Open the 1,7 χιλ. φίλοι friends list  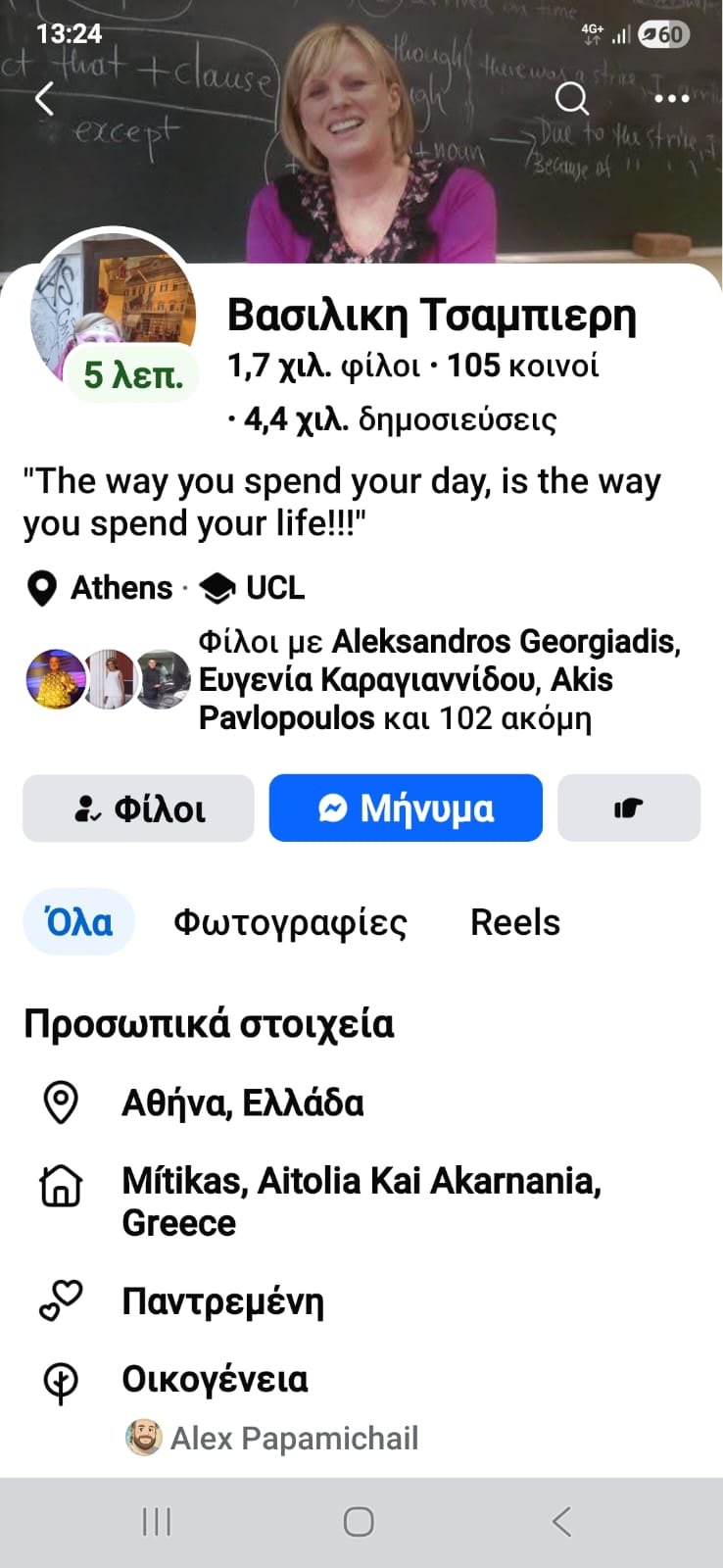(x=323, y=367)
